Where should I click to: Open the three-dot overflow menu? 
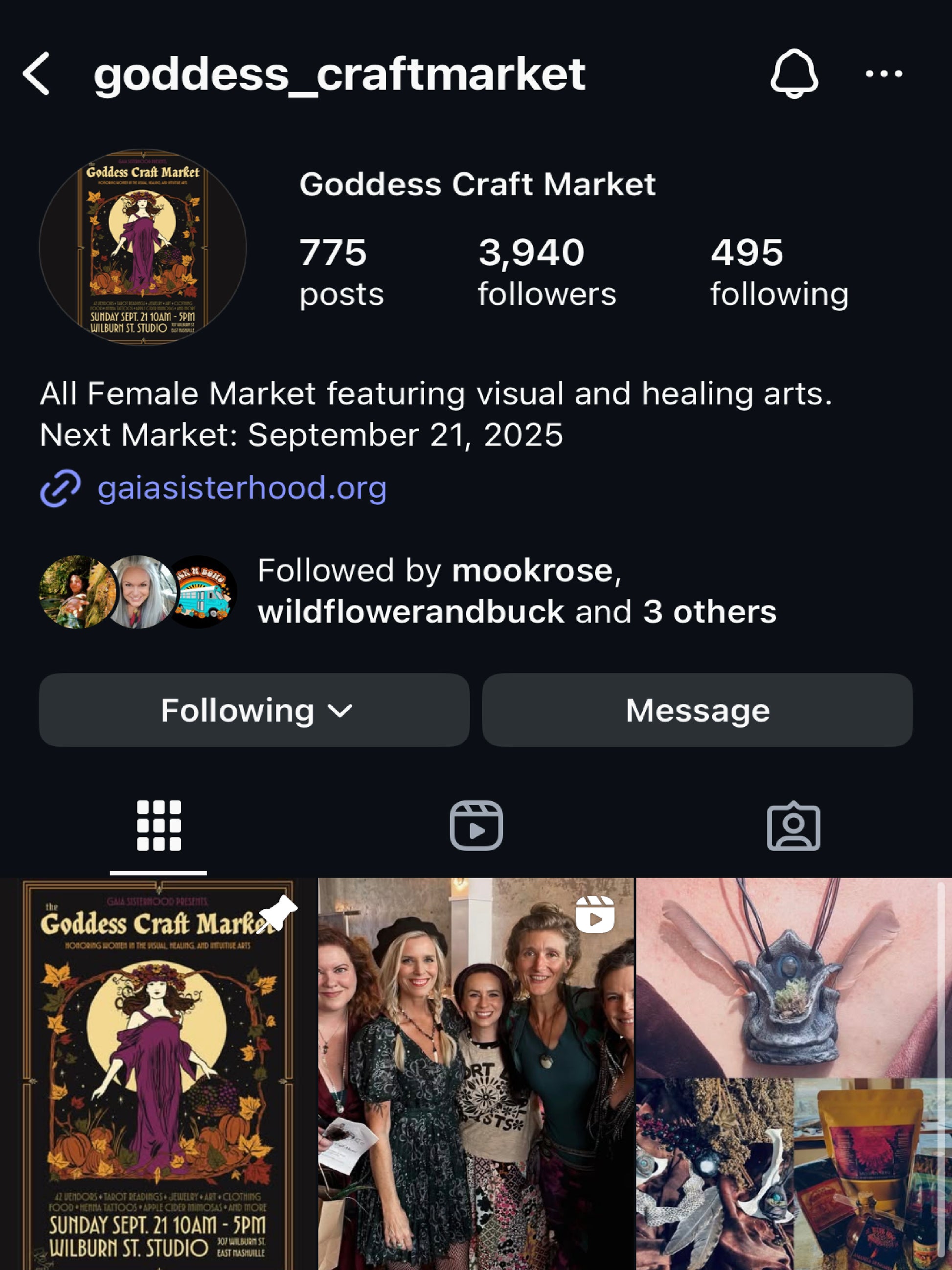pos(884,73)
